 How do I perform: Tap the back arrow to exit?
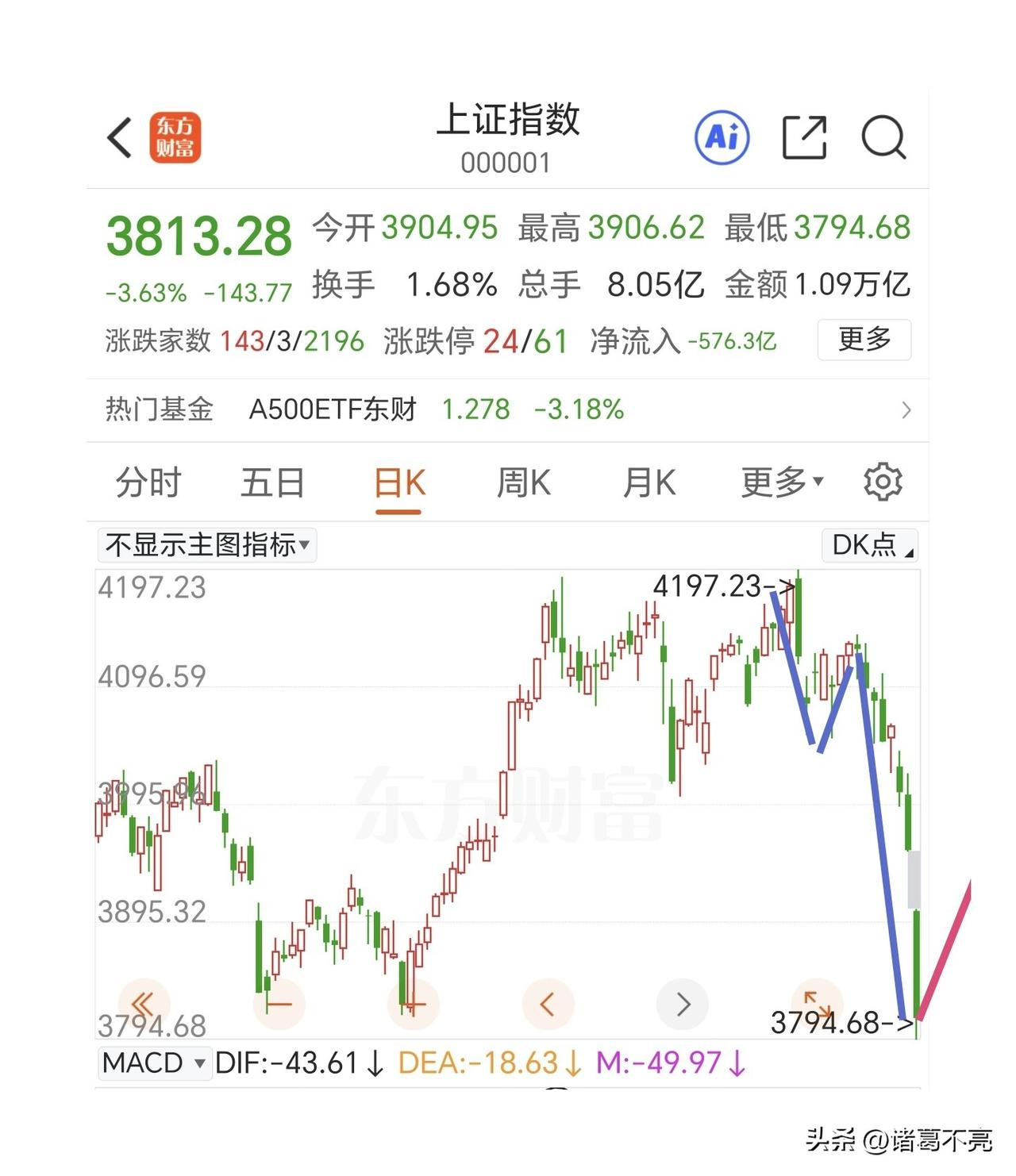119,136
